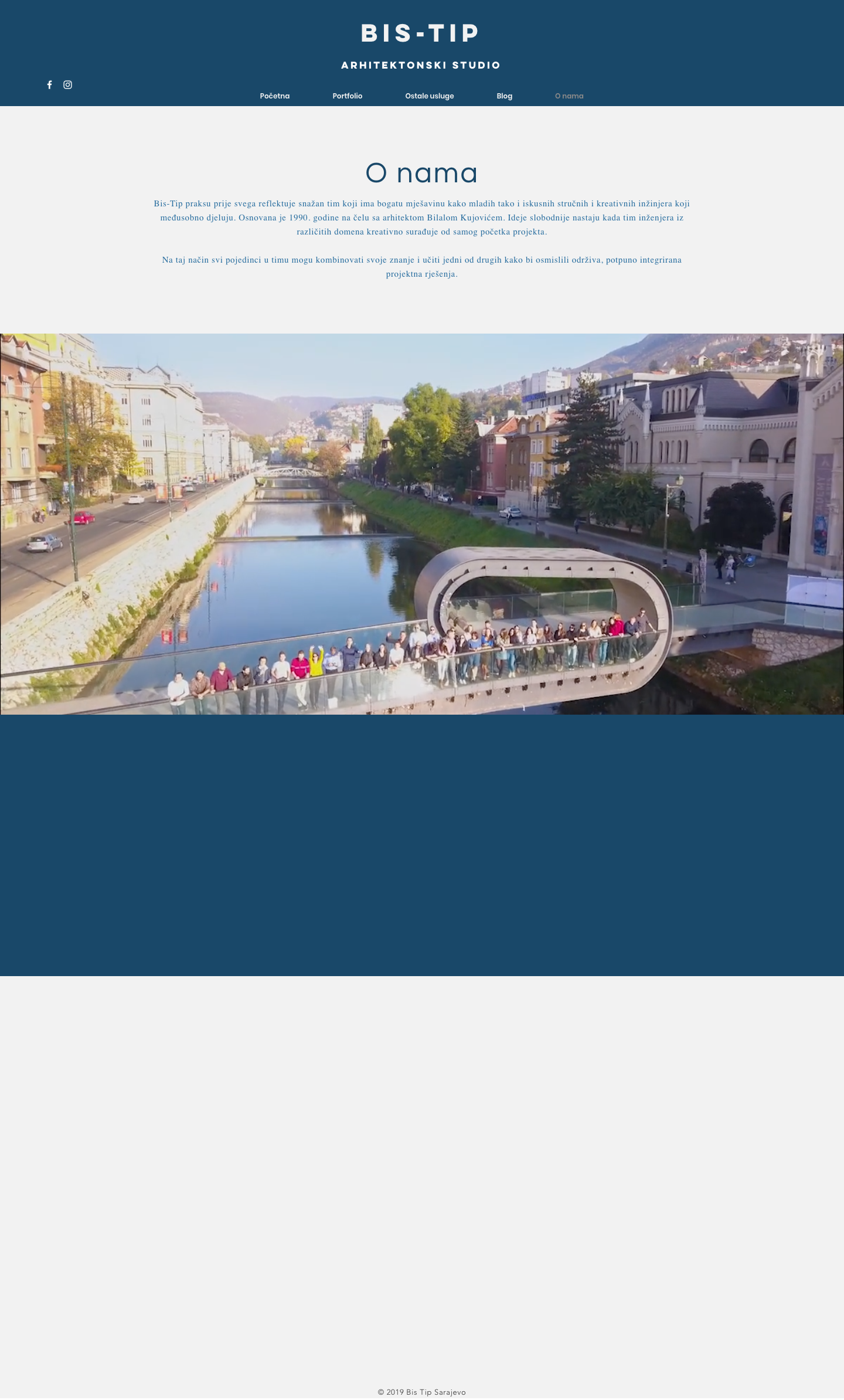Select Ostale usluge in the menu
This screenshot has height=1400, width=844.
[x=430, y=96]
